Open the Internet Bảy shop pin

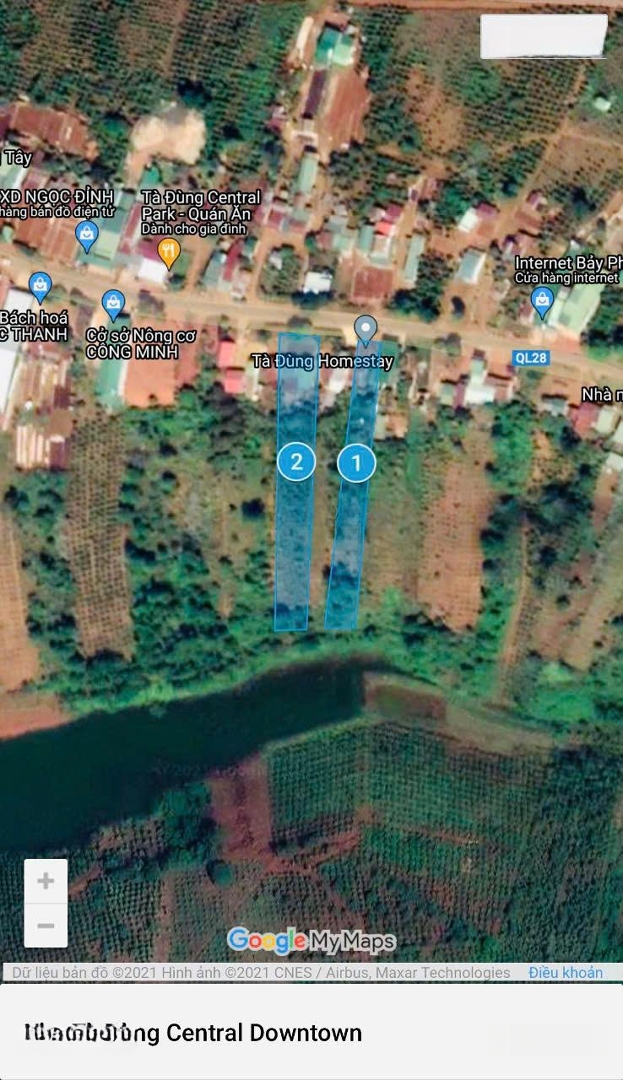[x=542, y=298]
